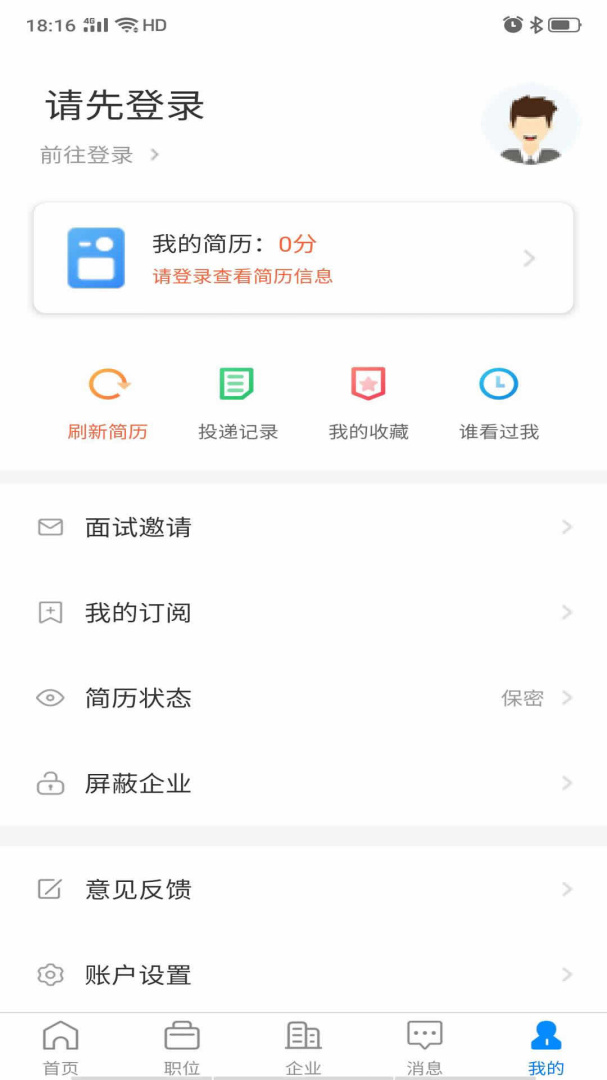Check 谁看过我 viewers
This screenshot has width=607, height=1080.
499,403
